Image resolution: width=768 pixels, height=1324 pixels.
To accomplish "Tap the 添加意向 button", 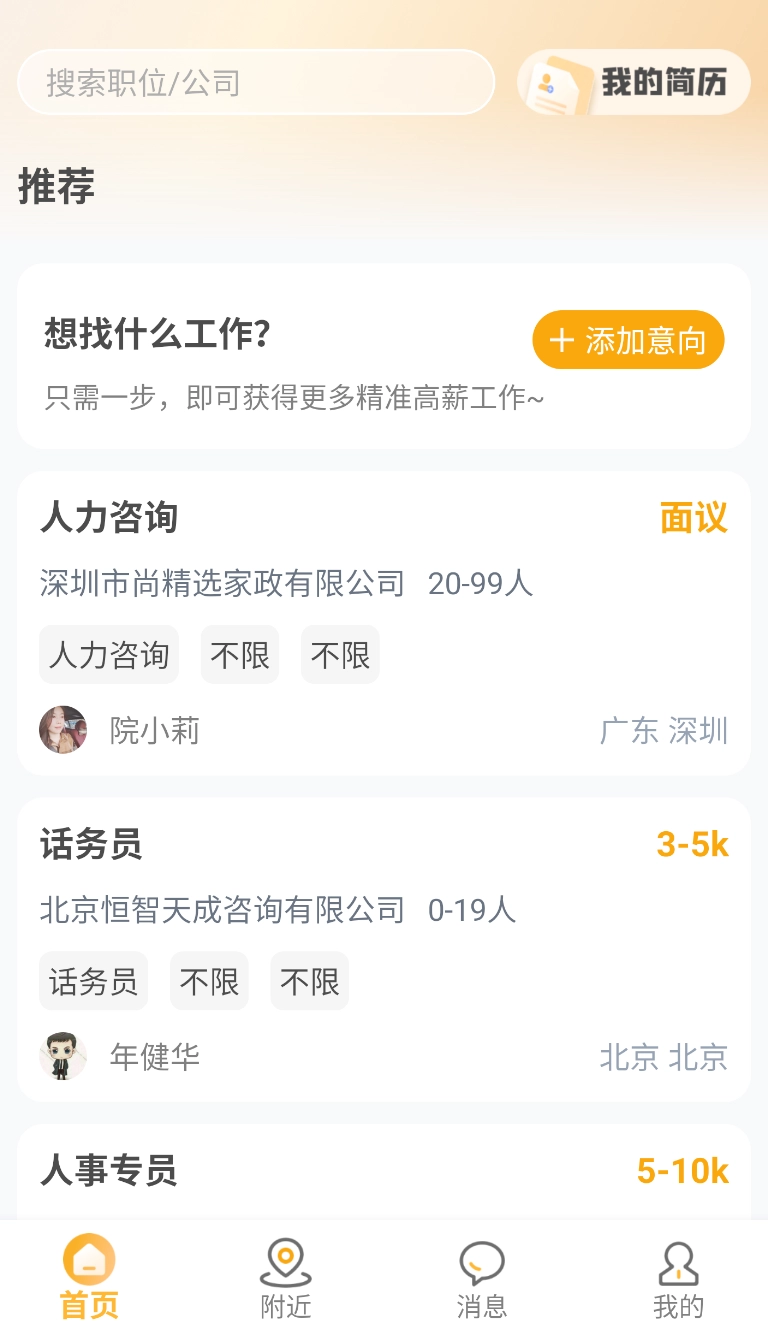I will [628, 341].
